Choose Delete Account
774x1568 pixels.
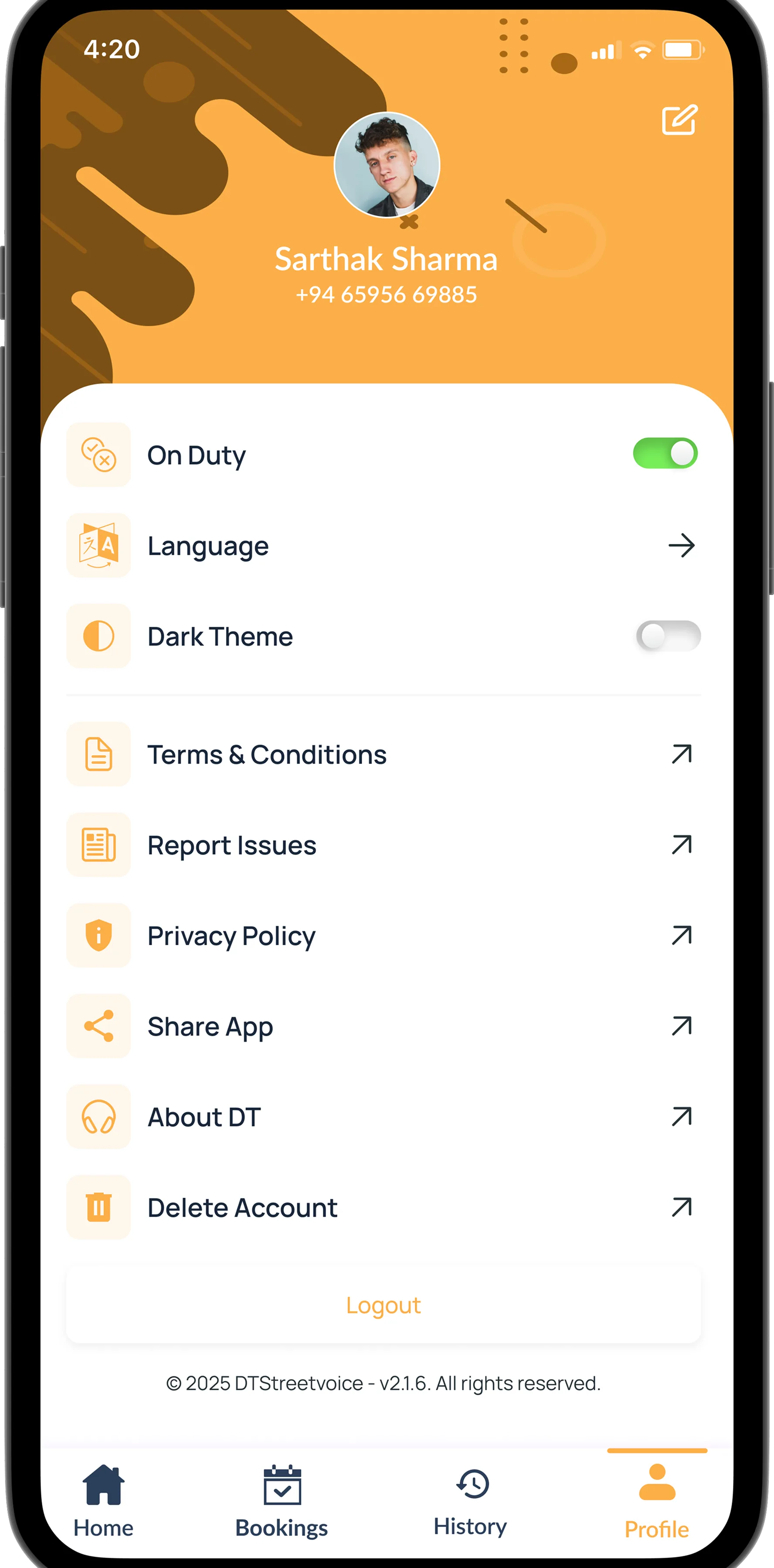point(384,1208)
